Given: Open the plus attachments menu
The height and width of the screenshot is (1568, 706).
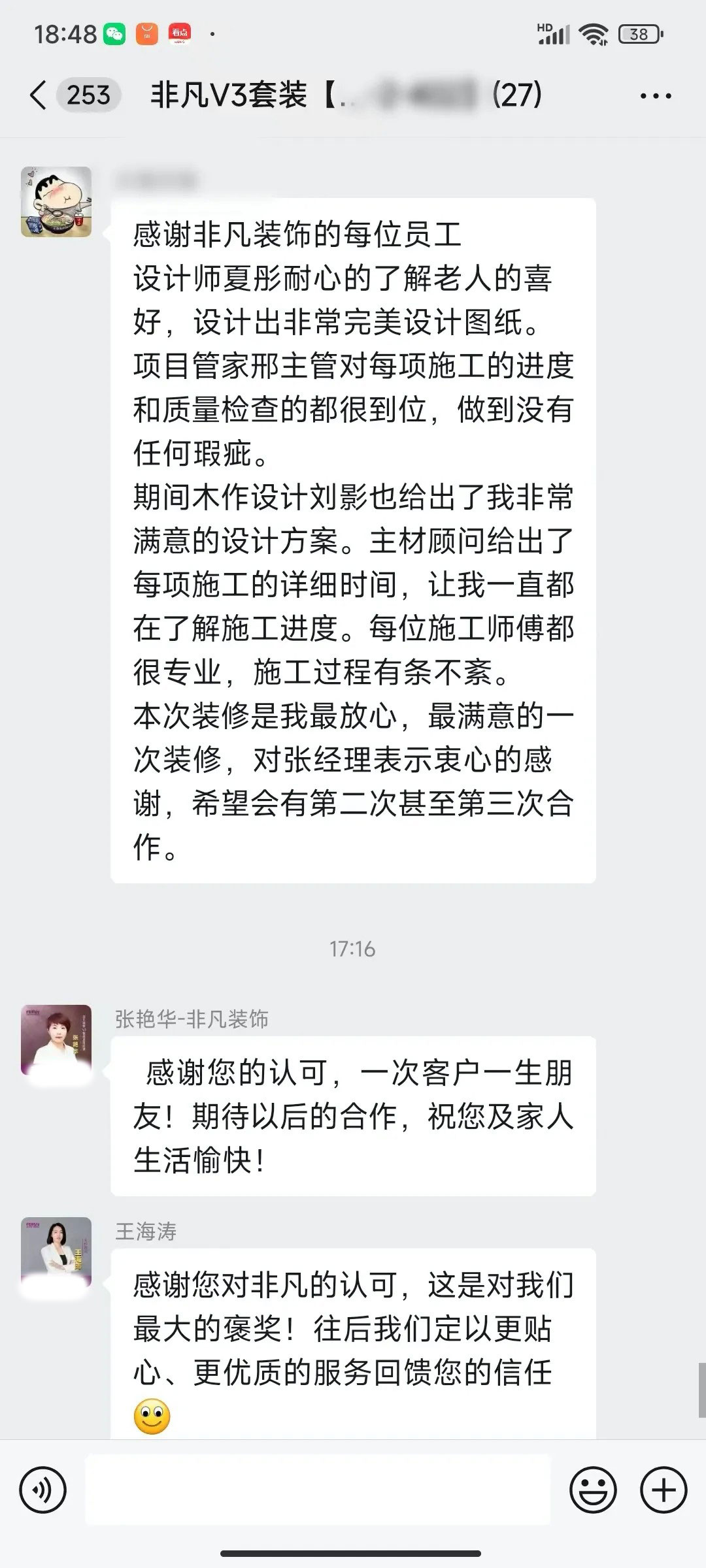Looking at the screenshot, I should coord(663,1490).
